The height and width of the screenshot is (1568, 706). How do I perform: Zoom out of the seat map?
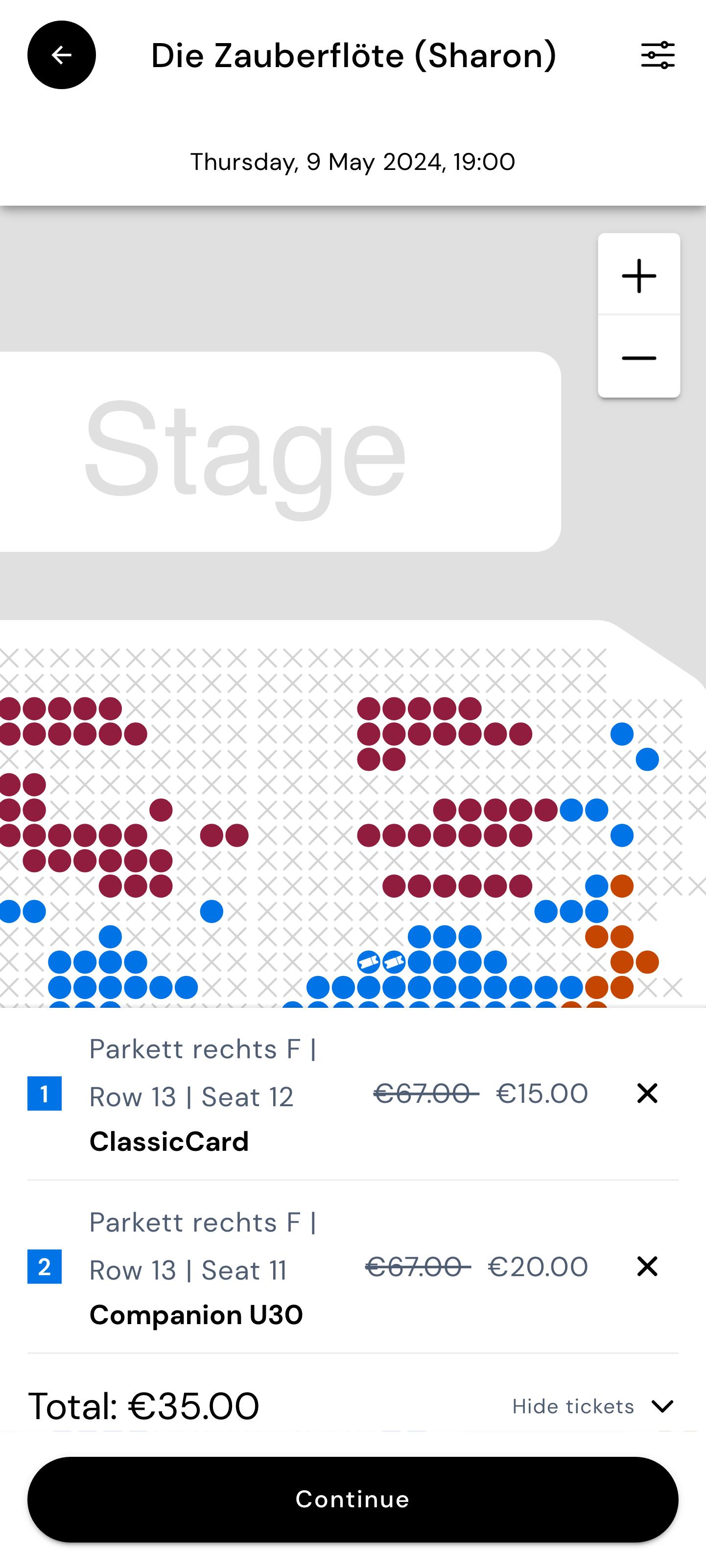coord(638,357)
